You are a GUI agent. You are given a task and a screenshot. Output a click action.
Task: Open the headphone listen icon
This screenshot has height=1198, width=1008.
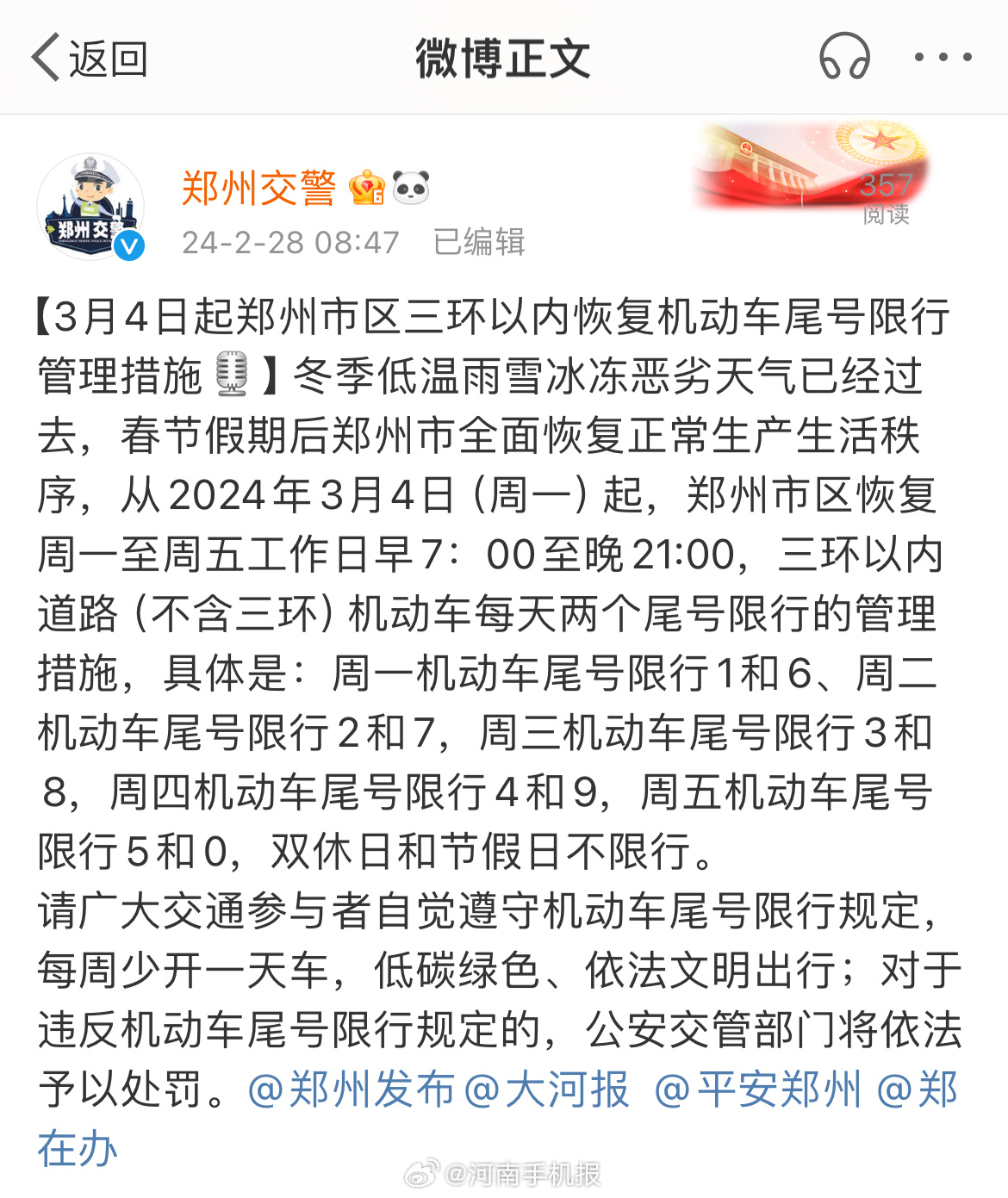843,57
